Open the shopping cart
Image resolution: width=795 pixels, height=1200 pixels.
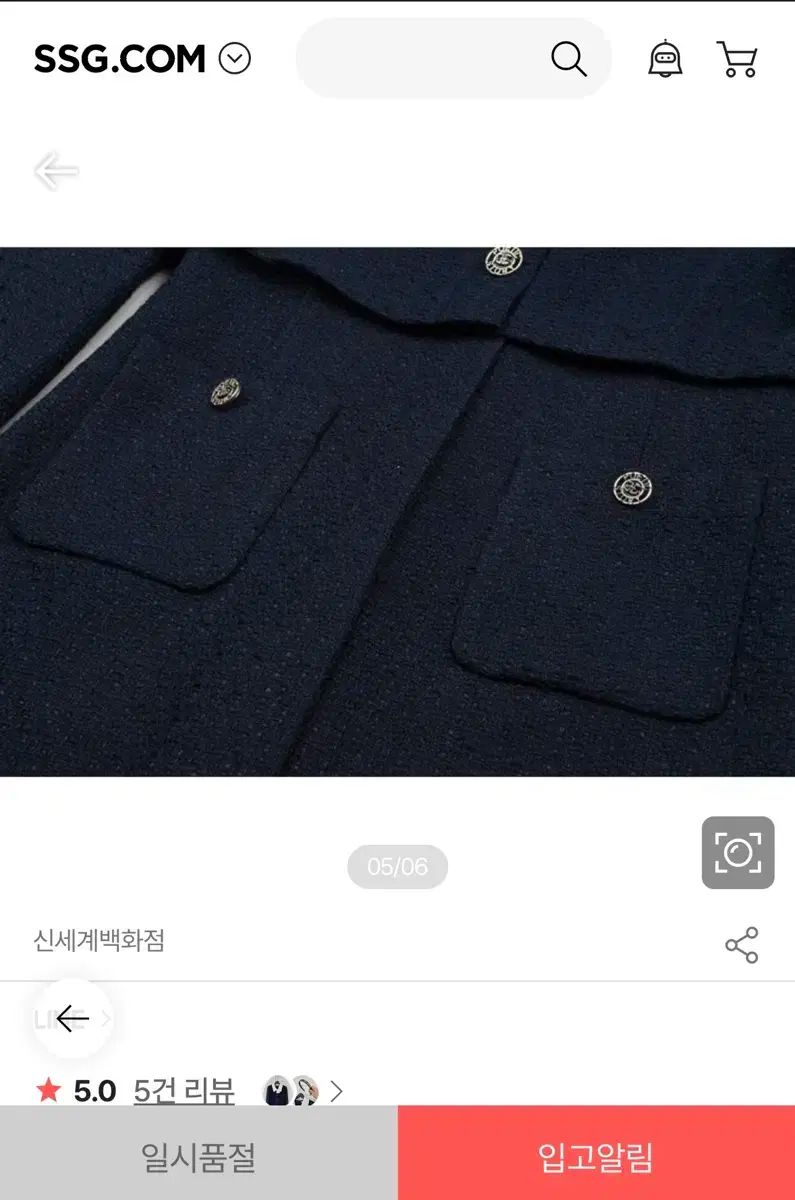(x=737, y=59)
